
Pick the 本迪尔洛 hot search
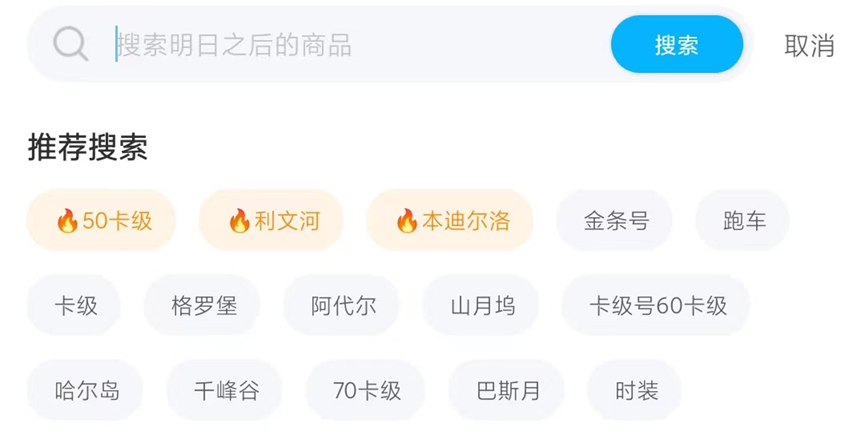tap(450, 220)
